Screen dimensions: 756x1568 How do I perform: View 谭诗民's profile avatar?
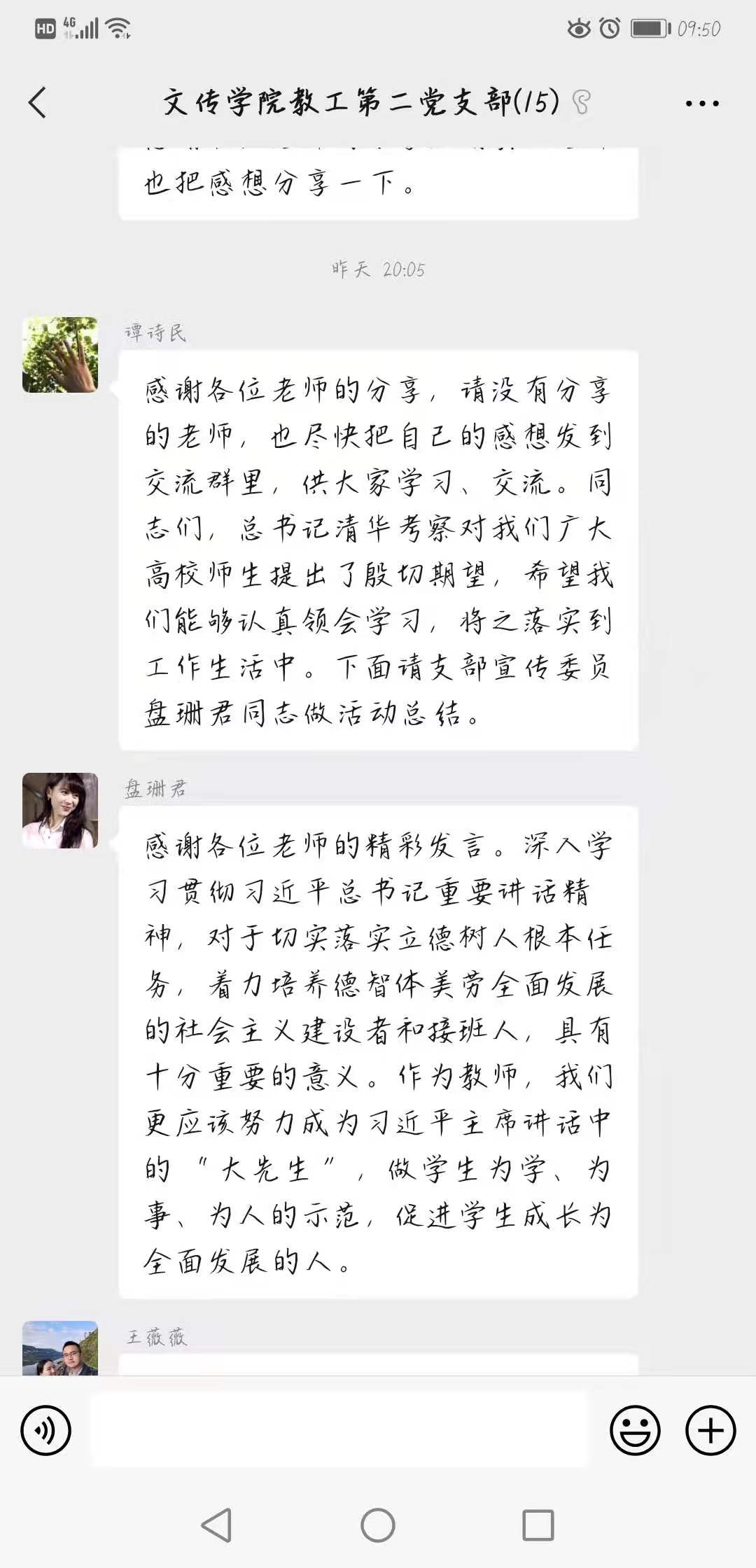pyautogui.click(x=60, y=355)
